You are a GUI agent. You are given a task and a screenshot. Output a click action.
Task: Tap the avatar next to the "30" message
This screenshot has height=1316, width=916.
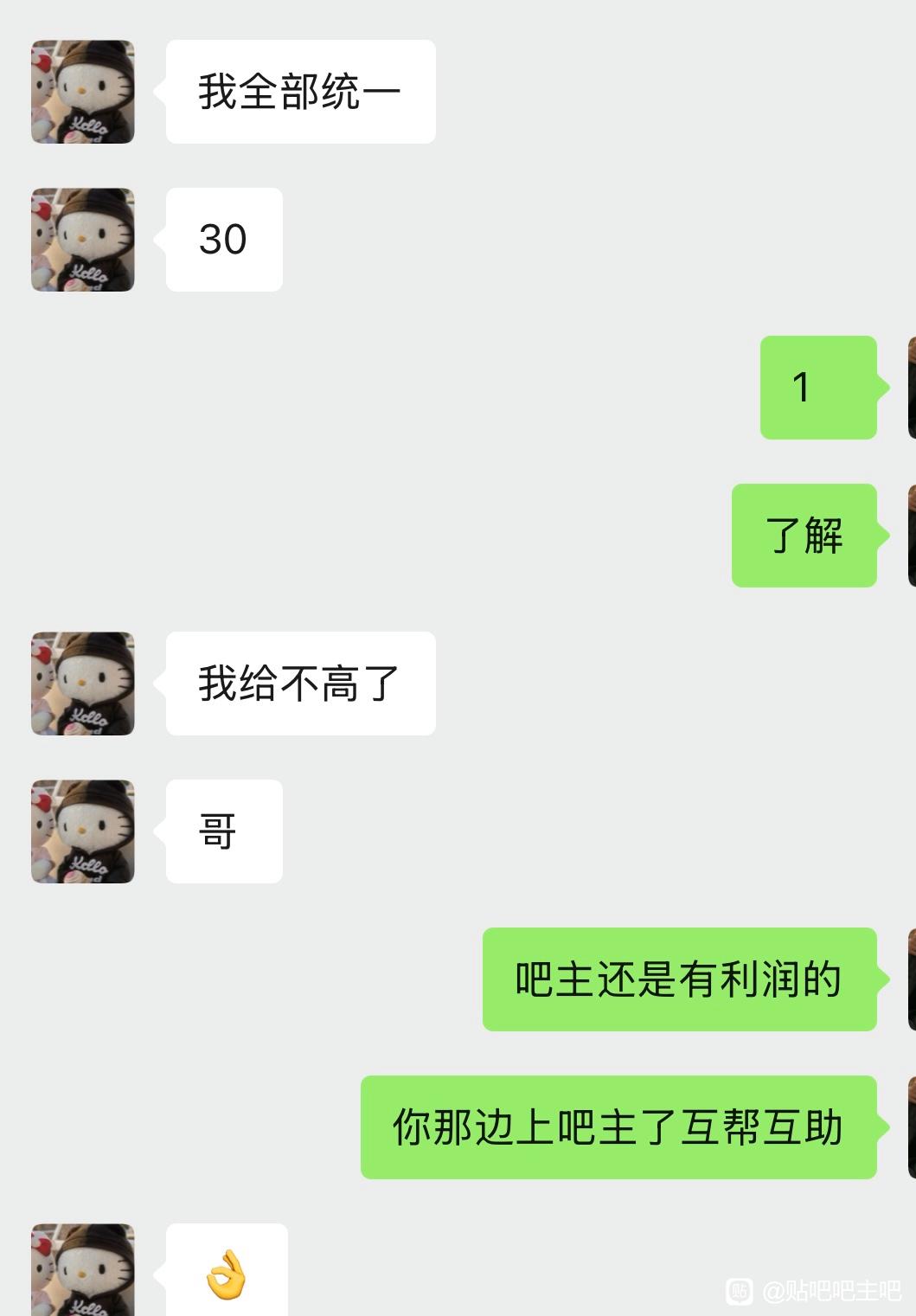tap(83, 240)
